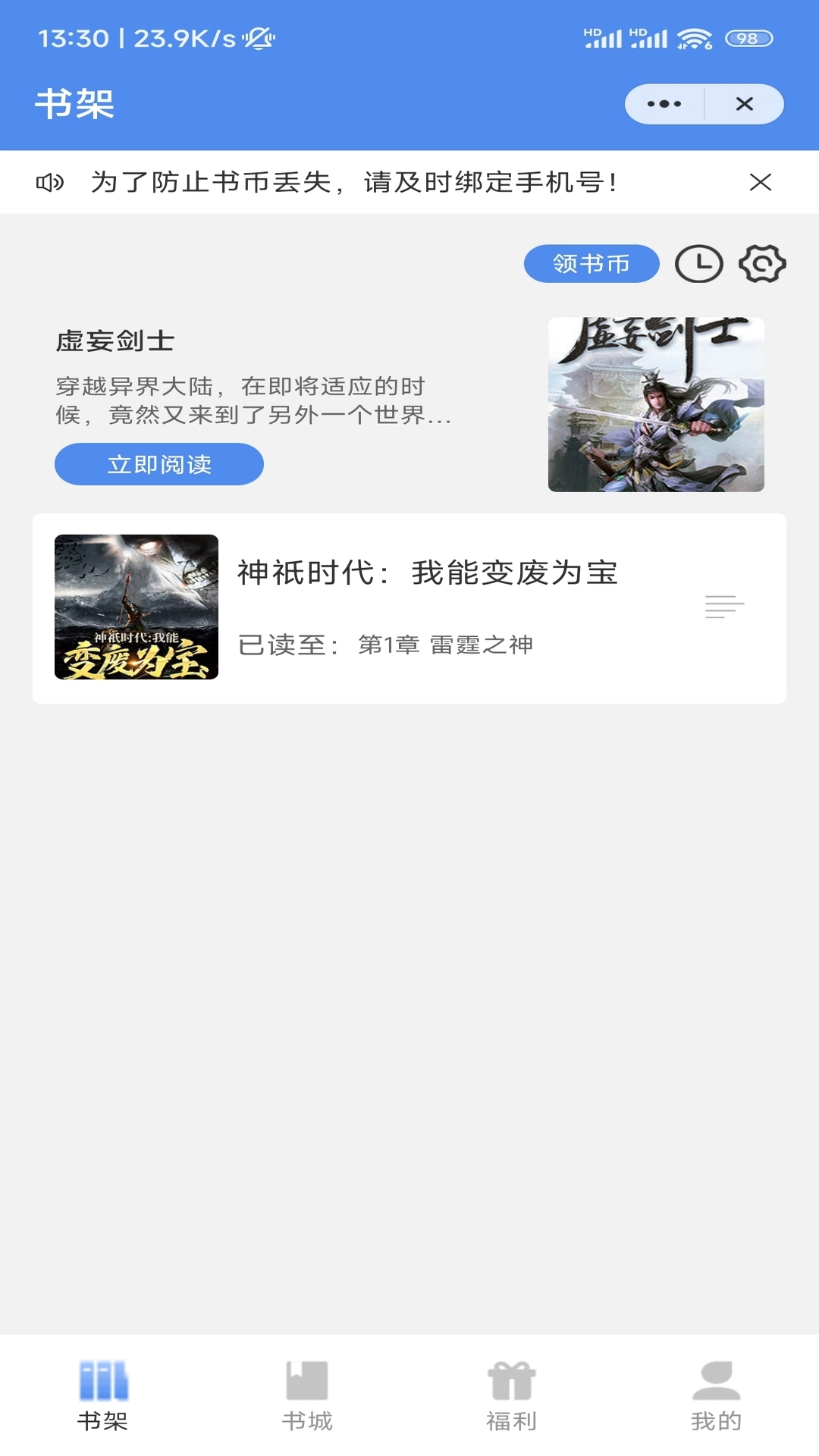Open bookshelf settings with the gear icon

point(762,264)
